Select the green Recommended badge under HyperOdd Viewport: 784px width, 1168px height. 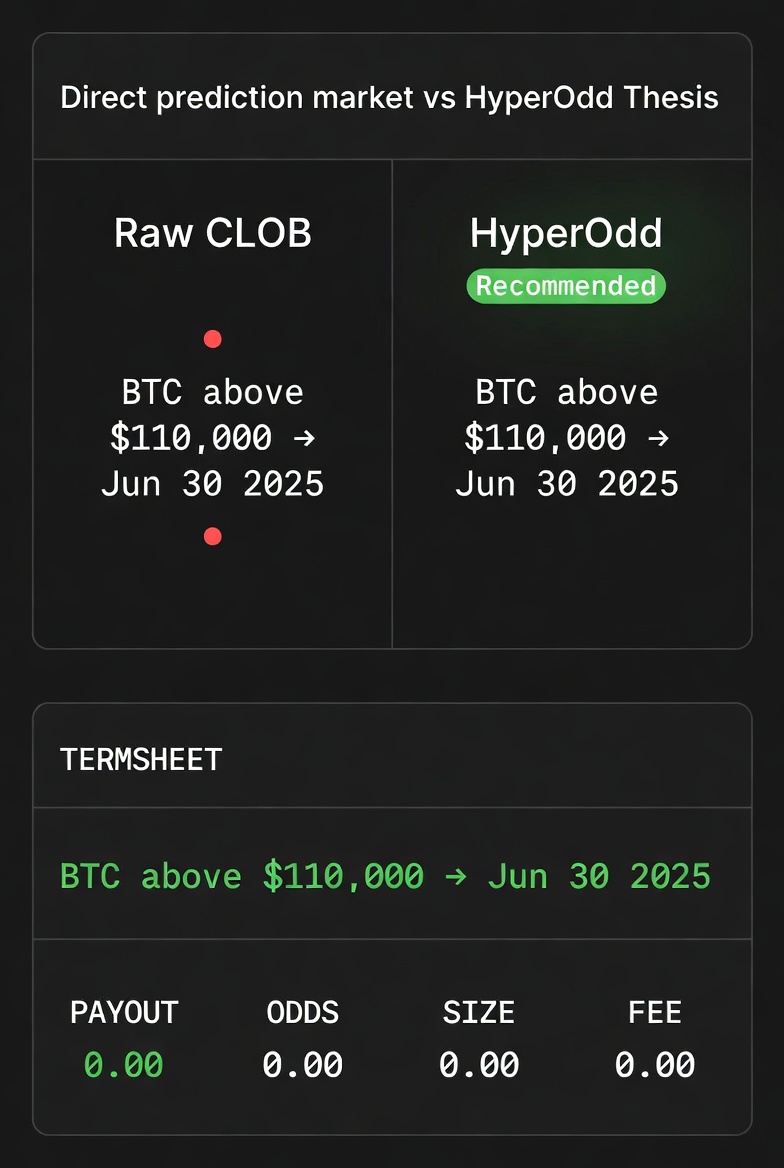(x=566, y=286)
